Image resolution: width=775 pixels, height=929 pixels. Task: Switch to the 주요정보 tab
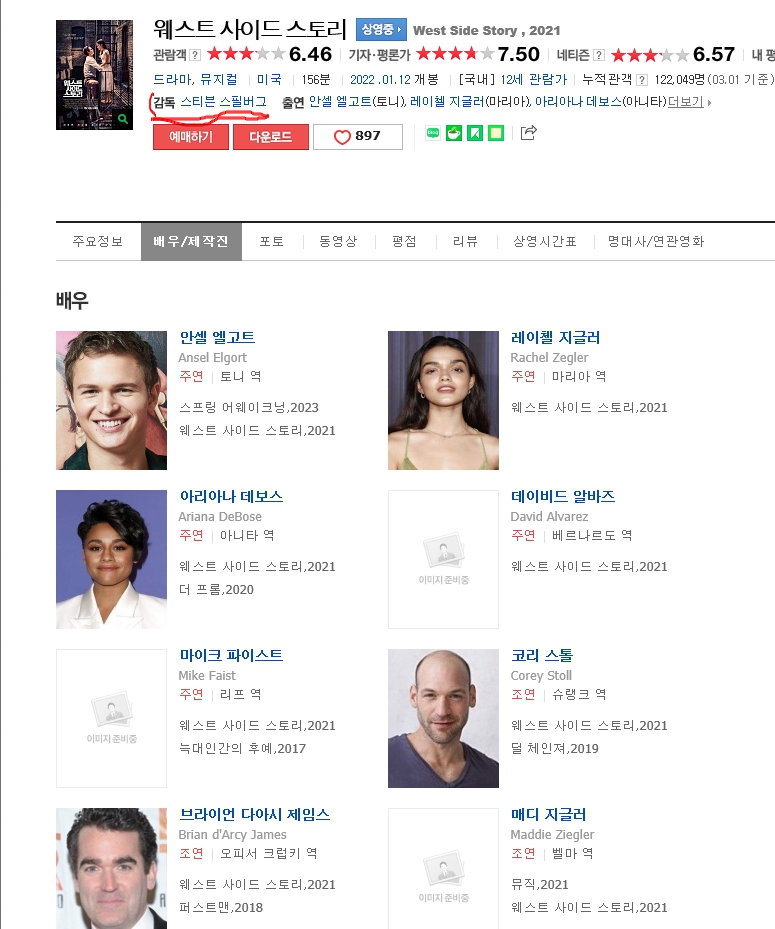click(98, 242)
